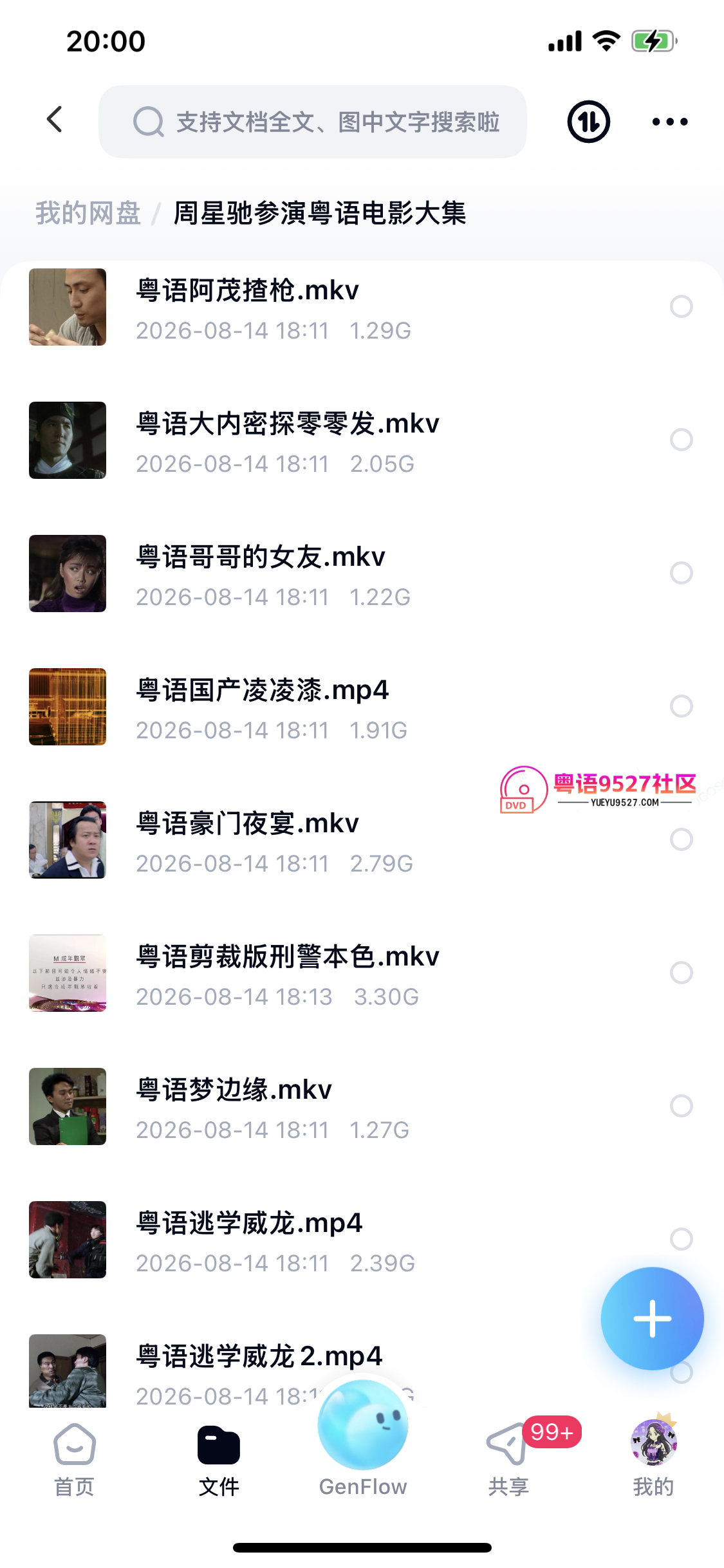The image size is (724, 1568).
Task: Select the circle for 粤语大内密探零零发.mkv
Action: tap(682, 440)
